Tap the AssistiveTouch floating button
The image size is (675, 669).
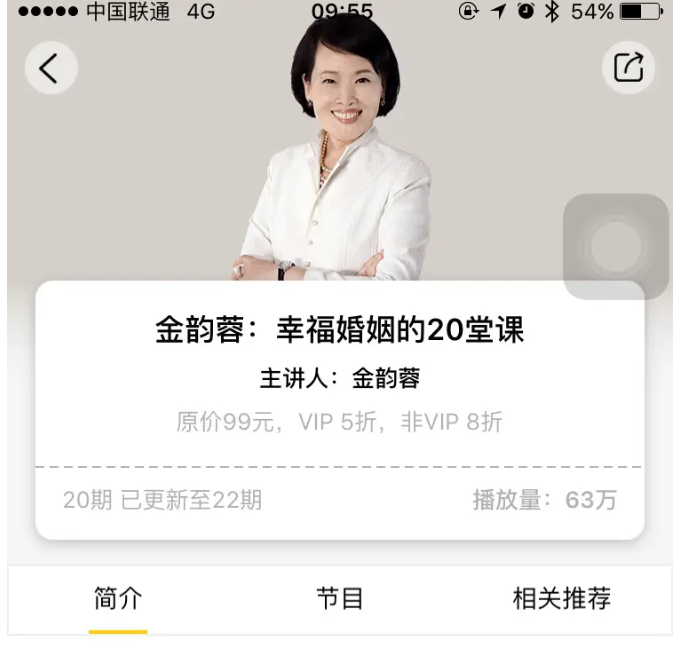615,247
